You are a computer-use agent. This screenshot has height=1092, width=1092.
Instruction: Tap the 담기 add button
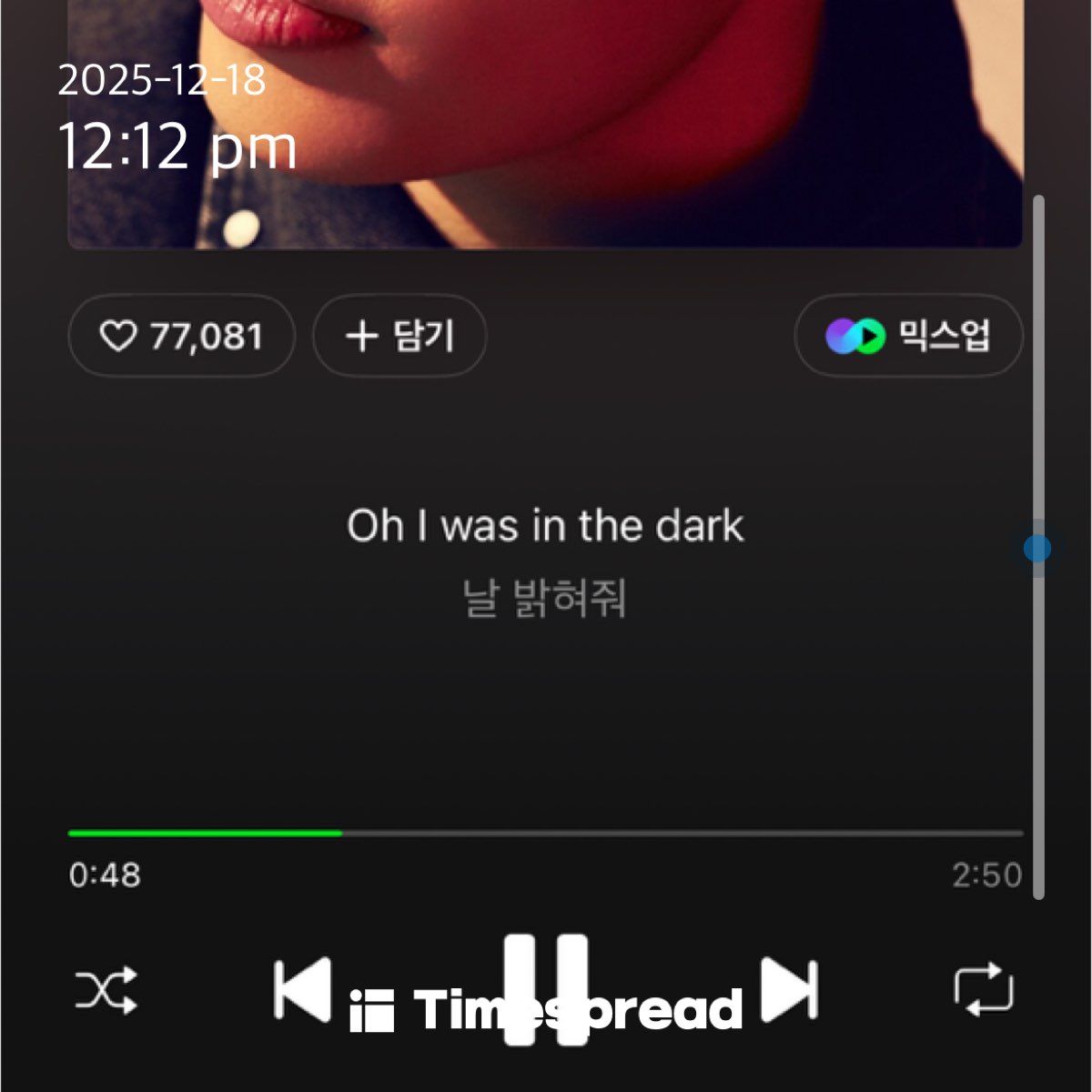coord(399,337)
